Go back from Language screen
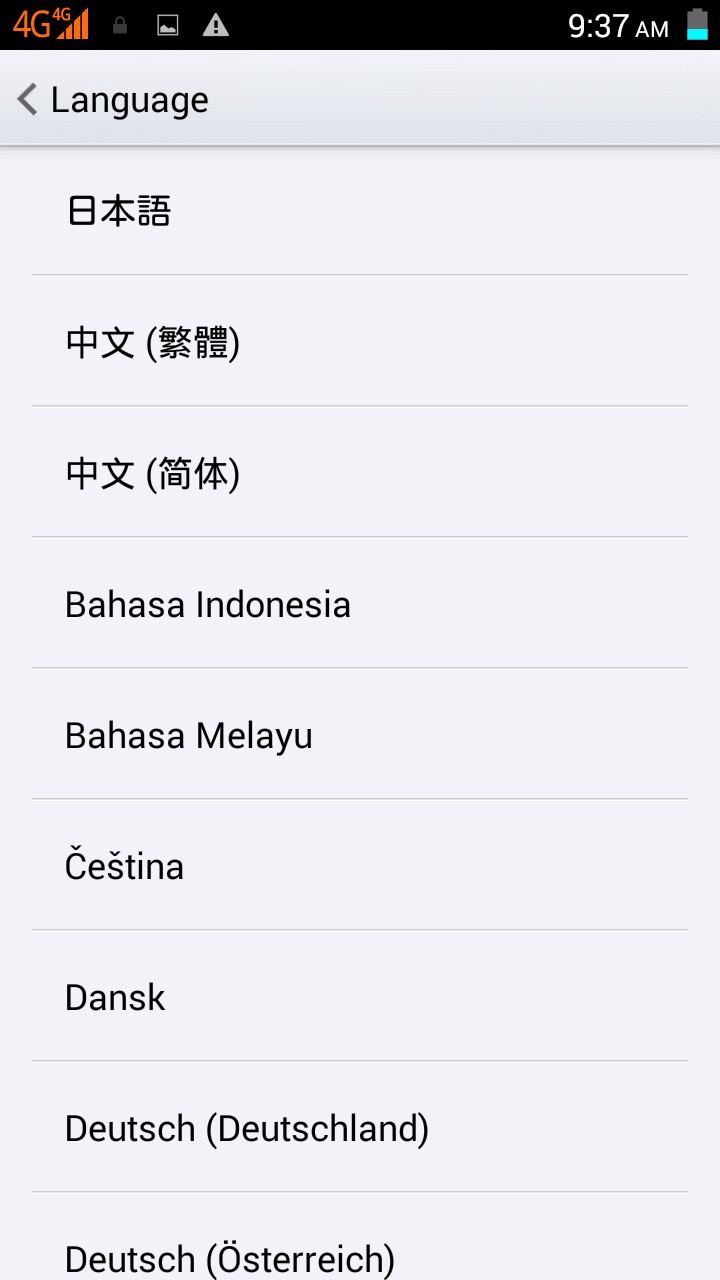720x1280 pixels. click(28, 100)
